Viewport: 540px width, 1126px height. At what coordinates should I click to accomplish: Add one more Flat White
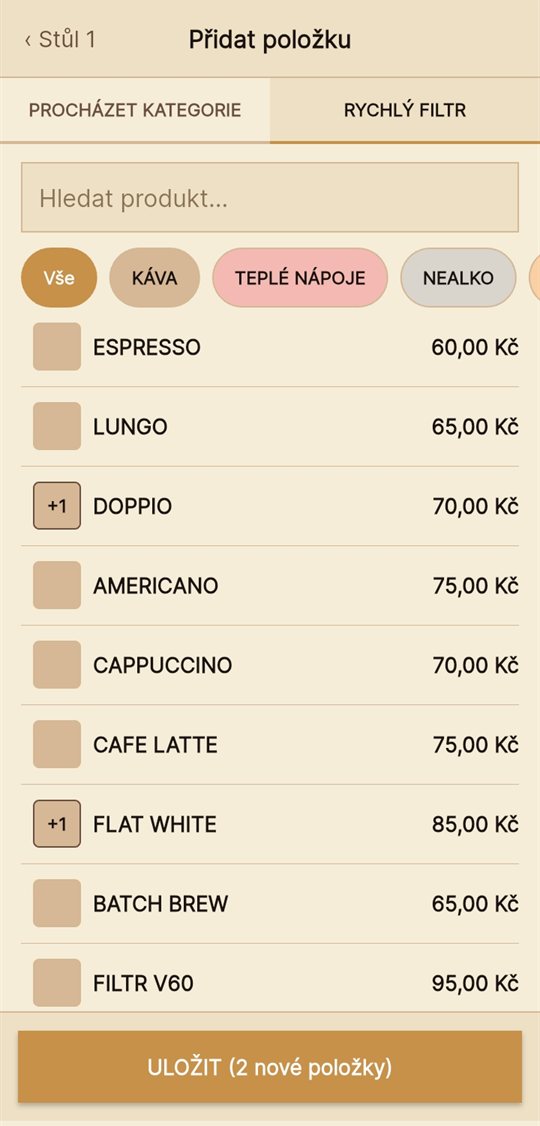(x=270, y=824)
